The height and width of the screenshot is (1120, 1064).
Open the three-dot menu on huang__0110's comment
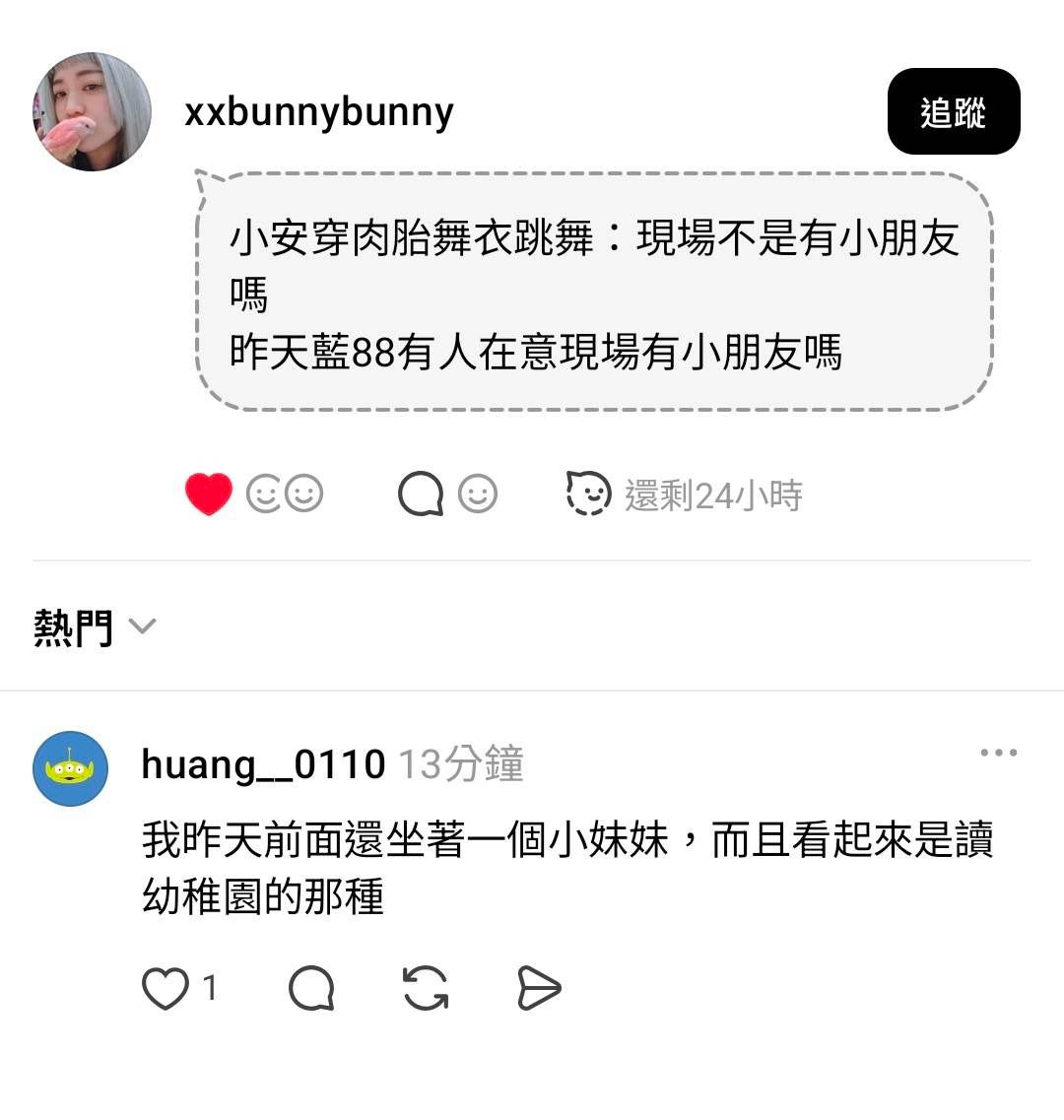(998, 753)
